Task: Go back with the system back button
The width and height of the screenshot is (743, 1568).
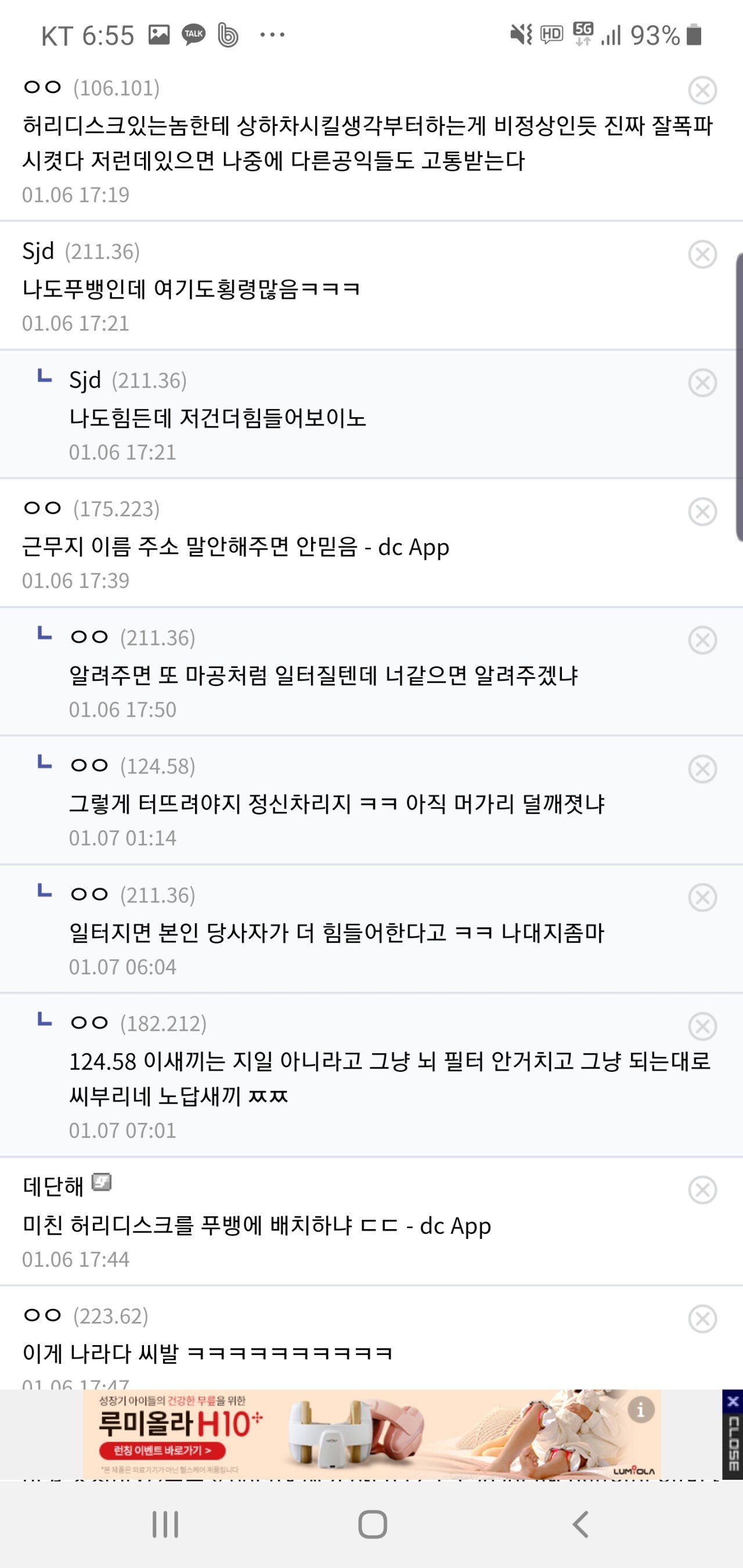Action: pyautogui.click(x=580, y=1525)
